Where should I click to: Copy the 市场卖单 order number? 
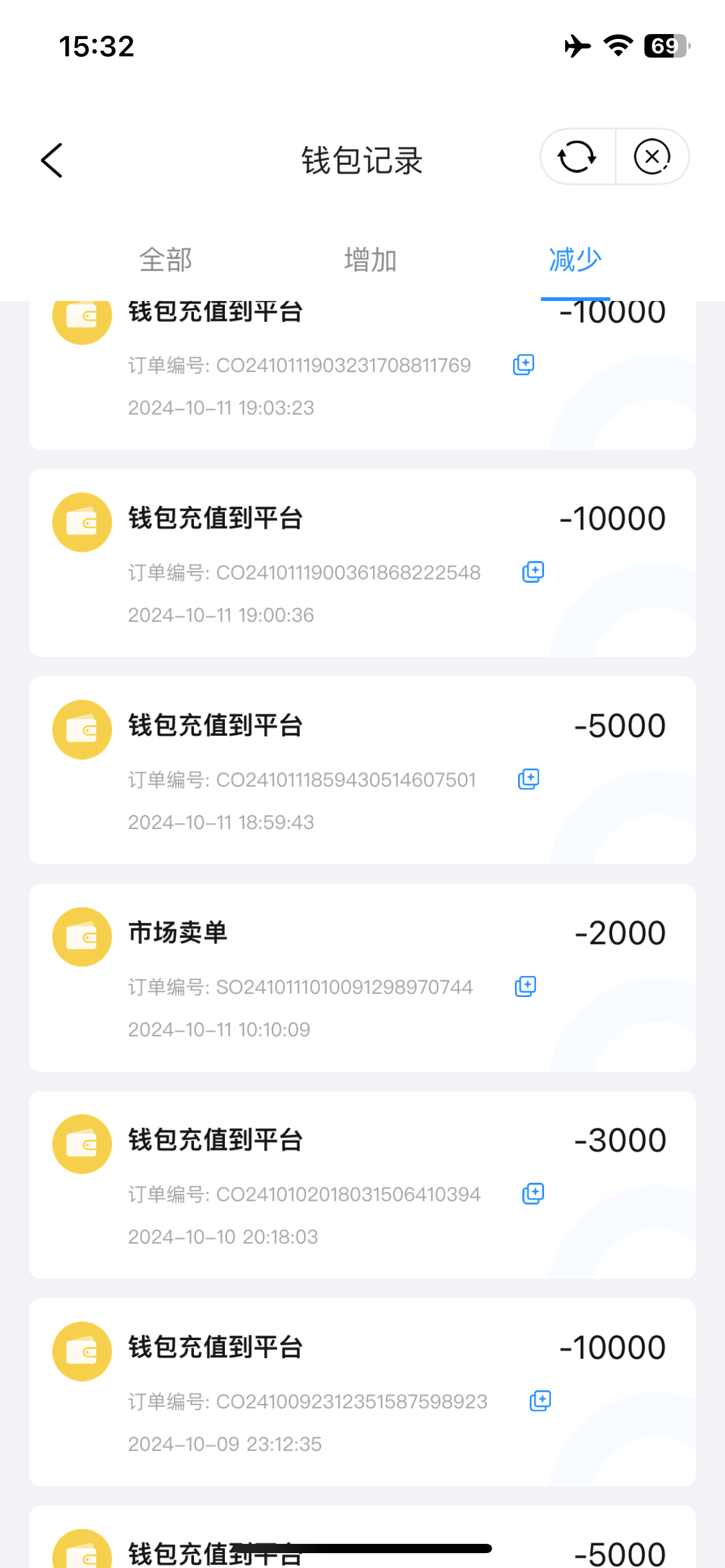click(525, 986)
